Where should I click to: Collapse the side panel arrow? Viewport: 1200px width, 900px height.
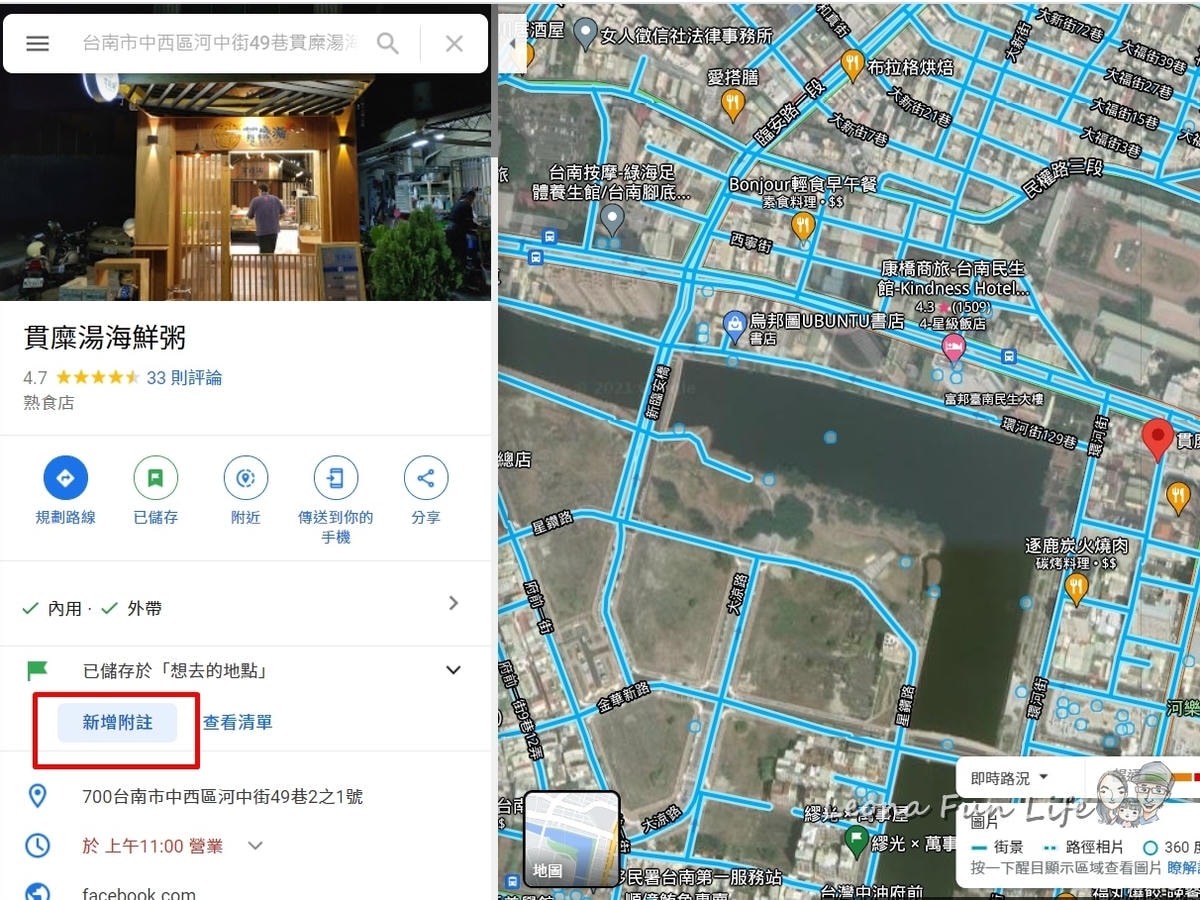pyautogui.click(x=511, y=44)
